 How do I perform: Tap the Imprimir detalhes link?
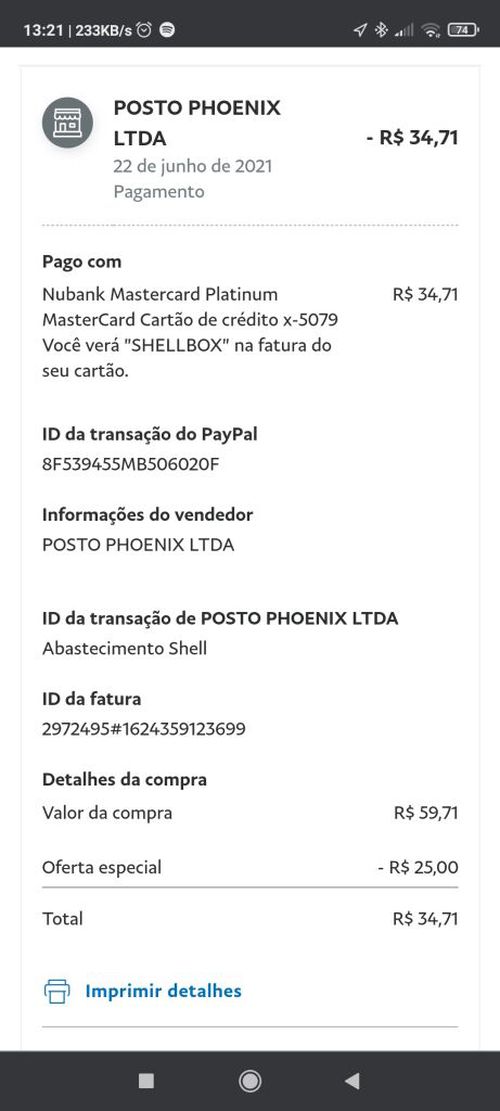[142, 991]
